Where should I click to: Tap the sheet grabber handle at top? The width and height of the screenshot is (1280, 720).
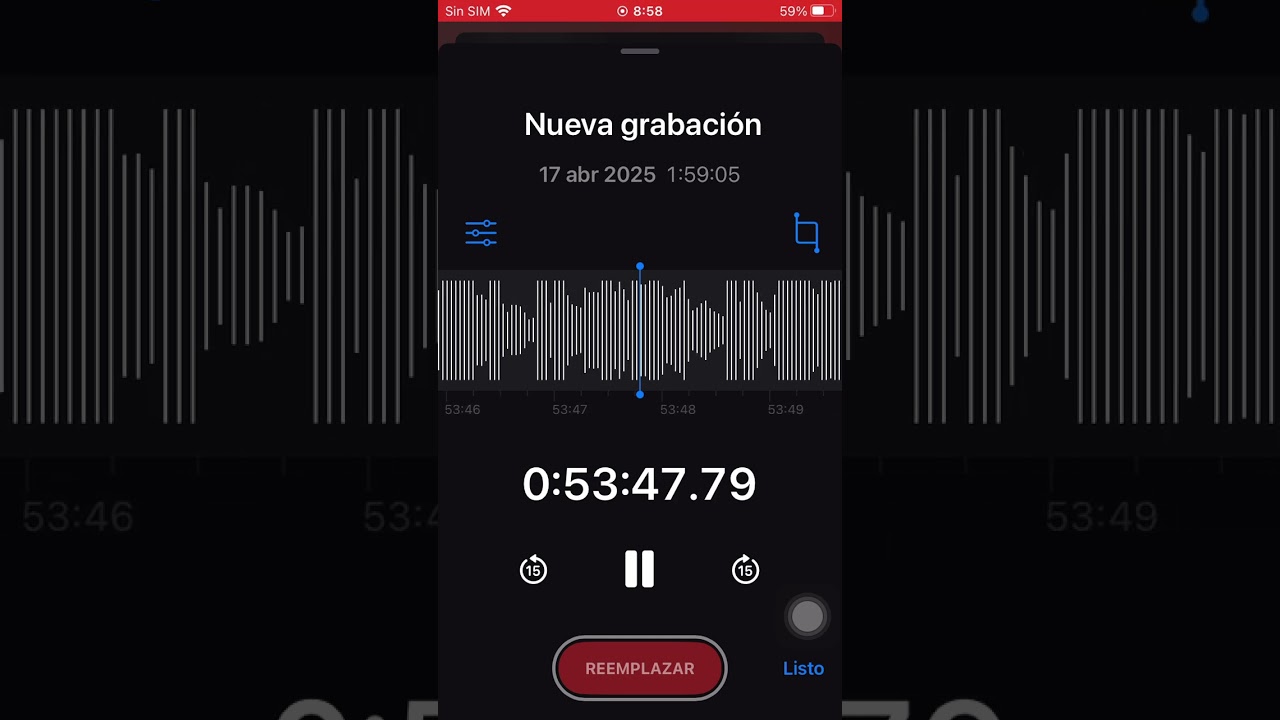639,51
